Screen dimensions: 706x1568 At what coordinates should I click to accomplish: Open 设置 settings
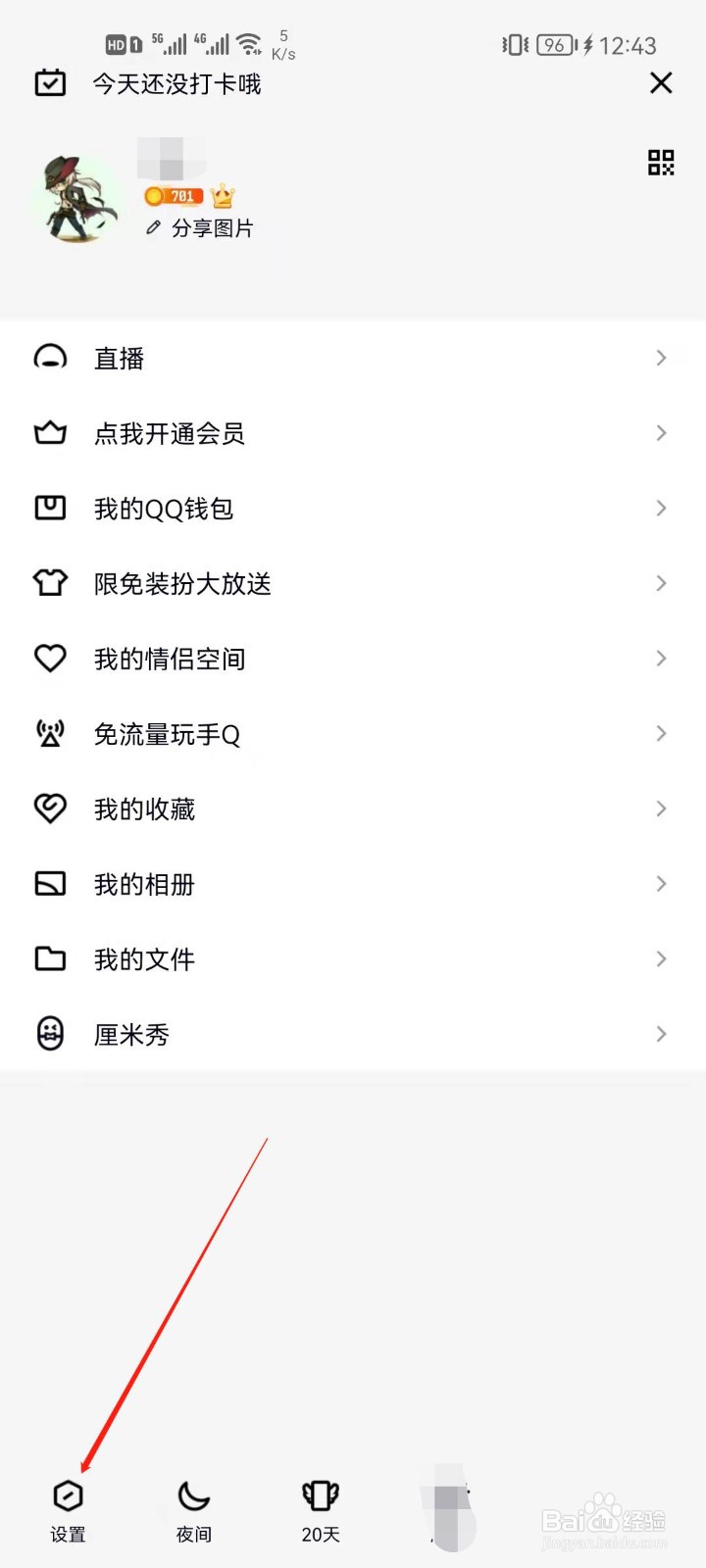click(x=68, y=1510)
